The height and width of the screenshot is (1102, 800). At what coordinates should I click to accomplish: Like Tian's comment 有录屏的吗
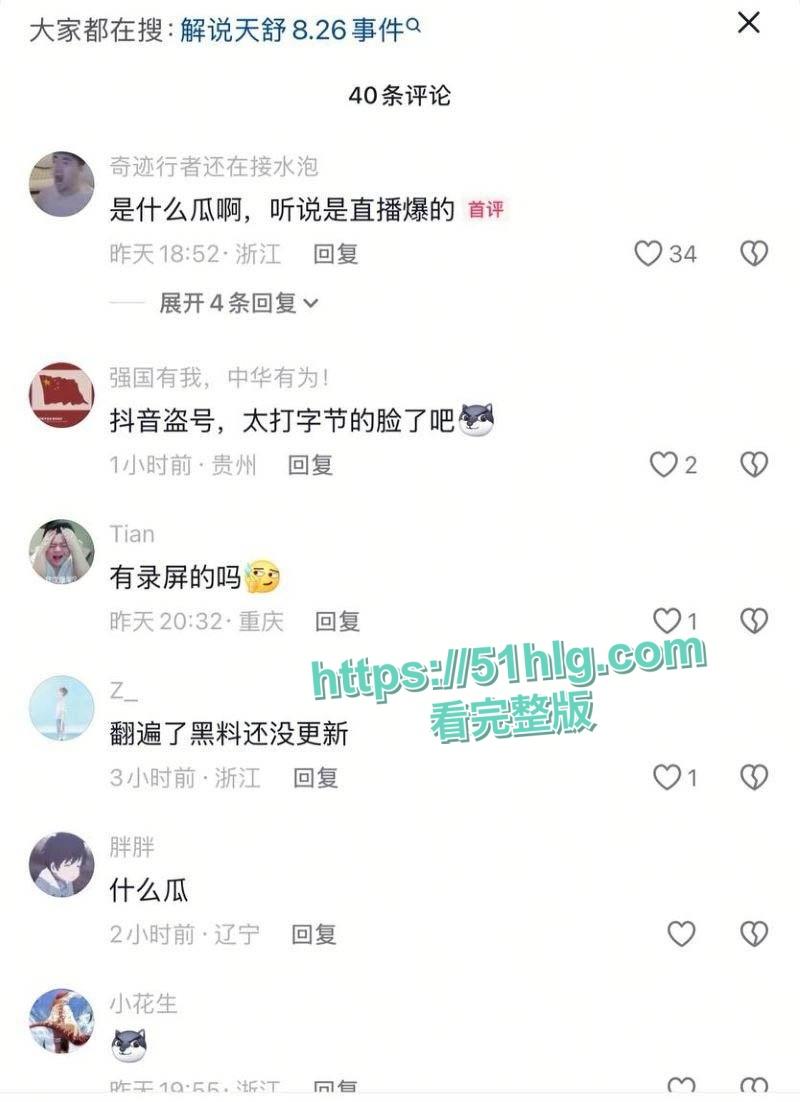point(666,621)
